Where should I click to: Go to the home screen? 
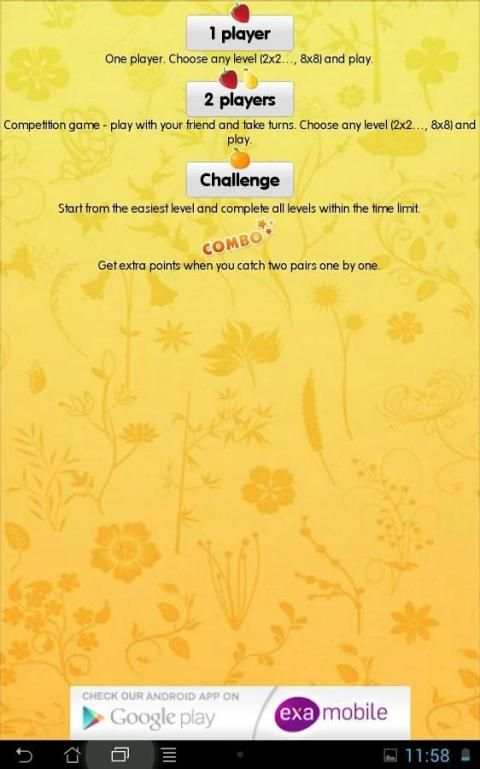[x=72, y=755]
